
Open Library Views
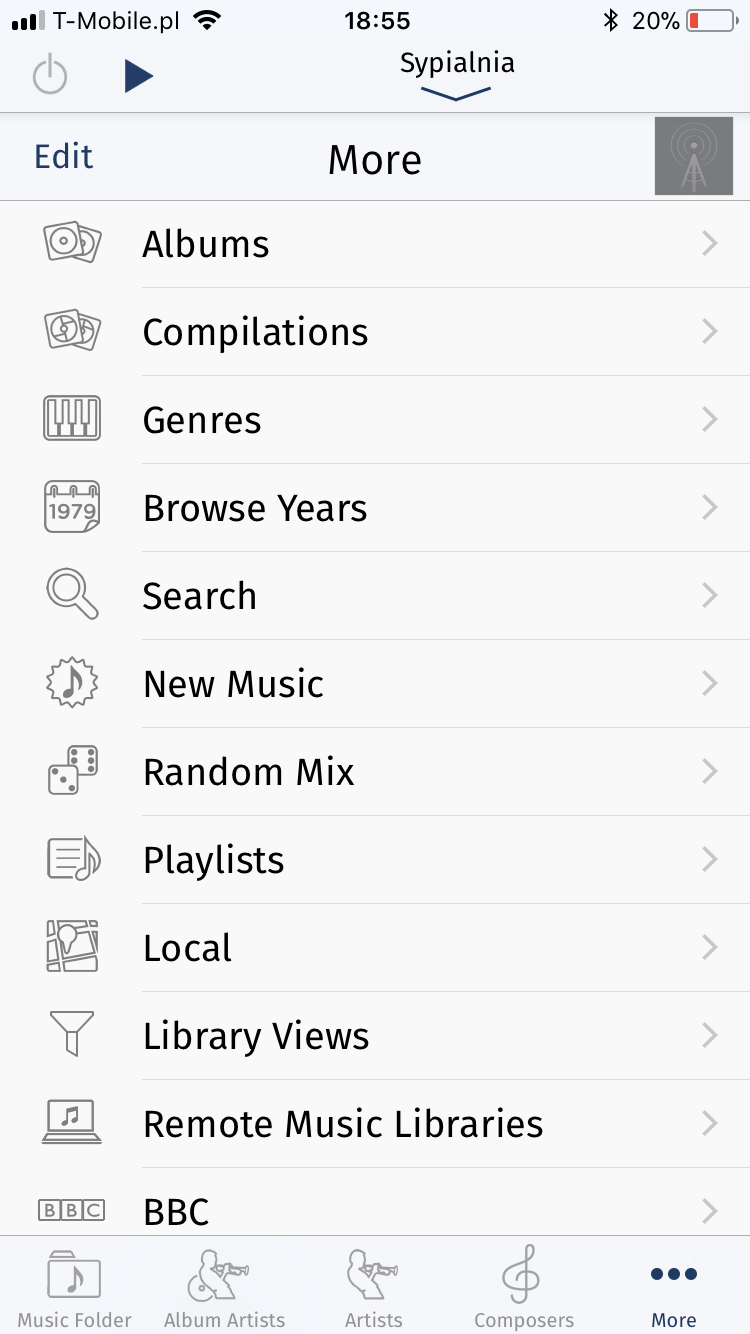coord(375,1036)
